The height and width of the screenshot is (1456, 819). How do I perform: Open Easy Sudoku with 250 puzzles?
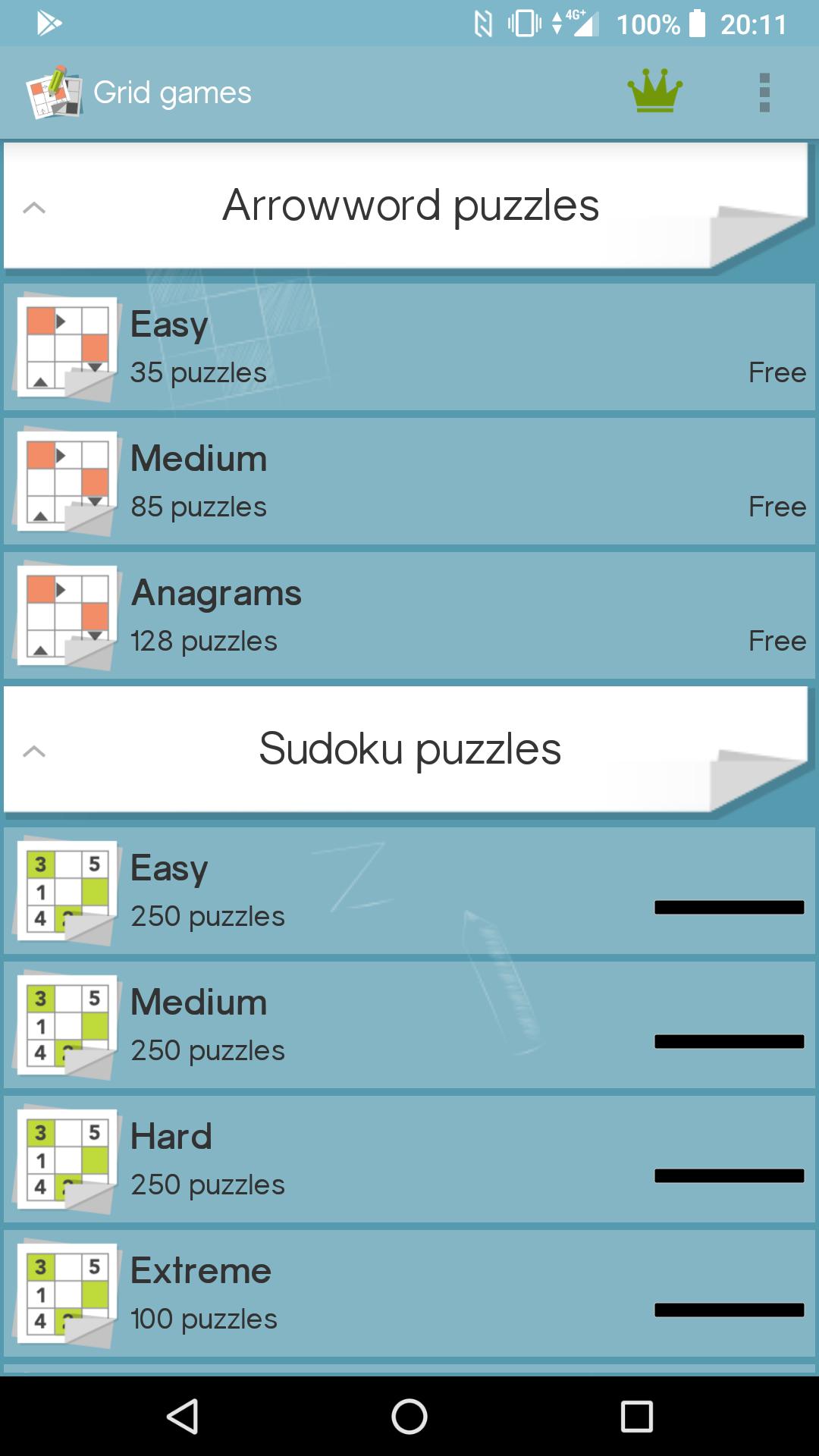409,891
